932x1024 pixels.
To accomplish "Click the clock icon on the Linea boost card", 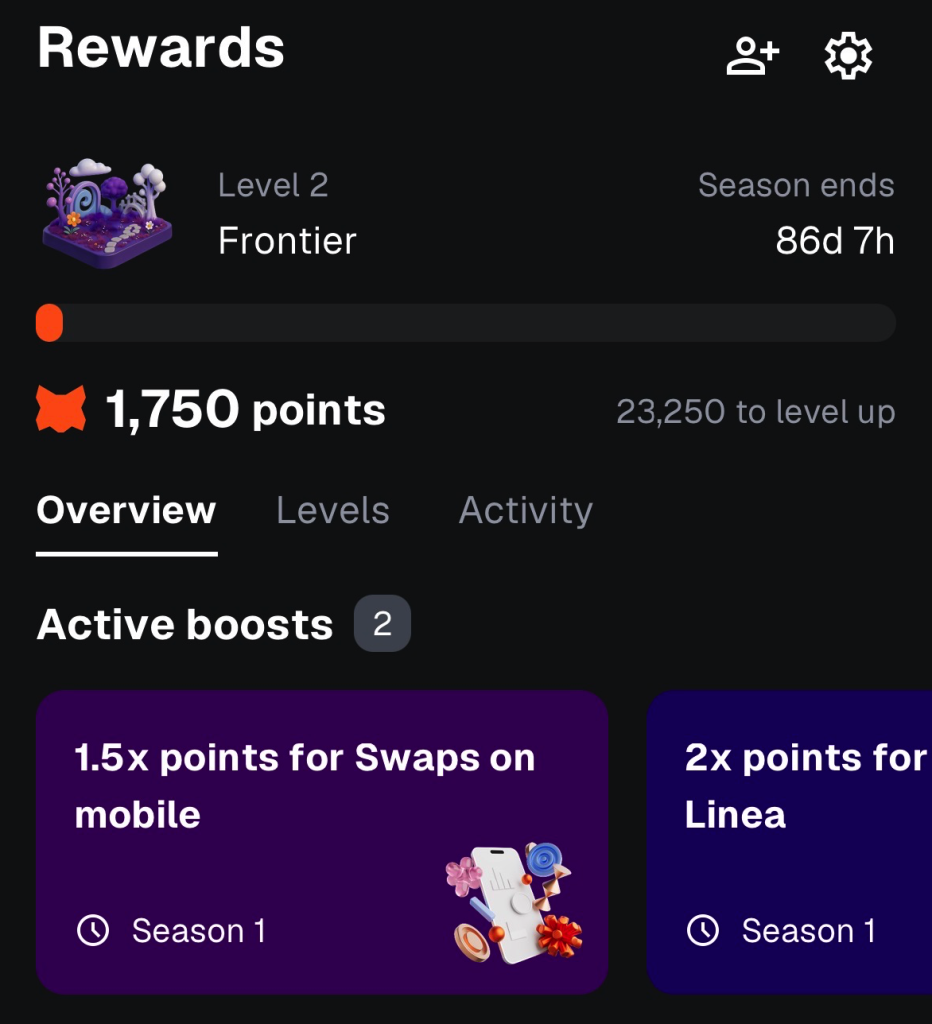I will point(705,931).
